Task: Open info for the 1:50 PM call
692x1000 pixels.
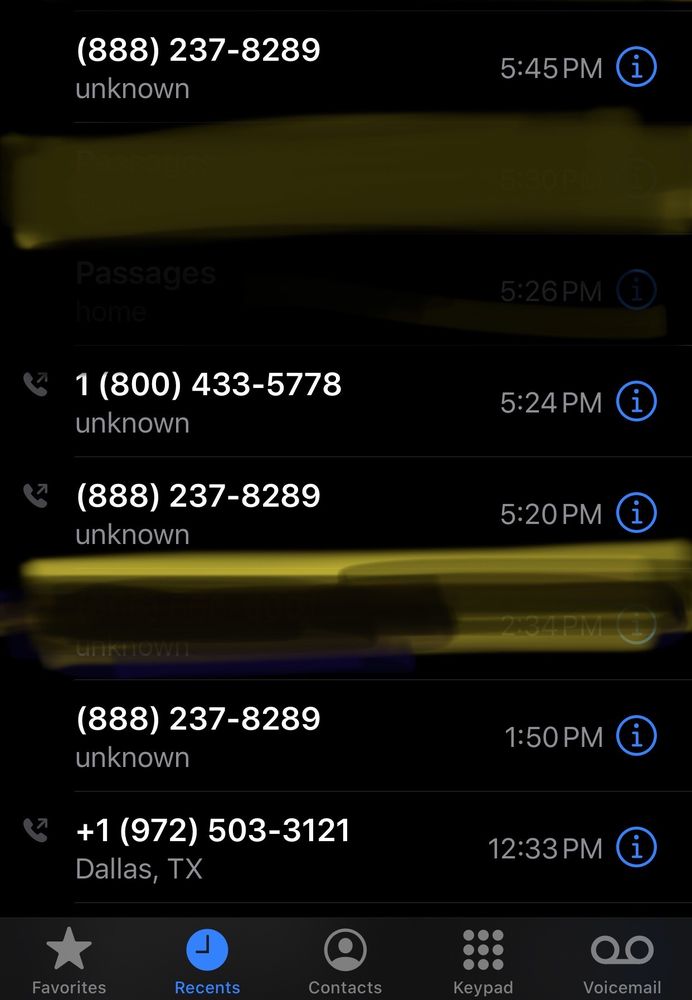Action: 636,737
